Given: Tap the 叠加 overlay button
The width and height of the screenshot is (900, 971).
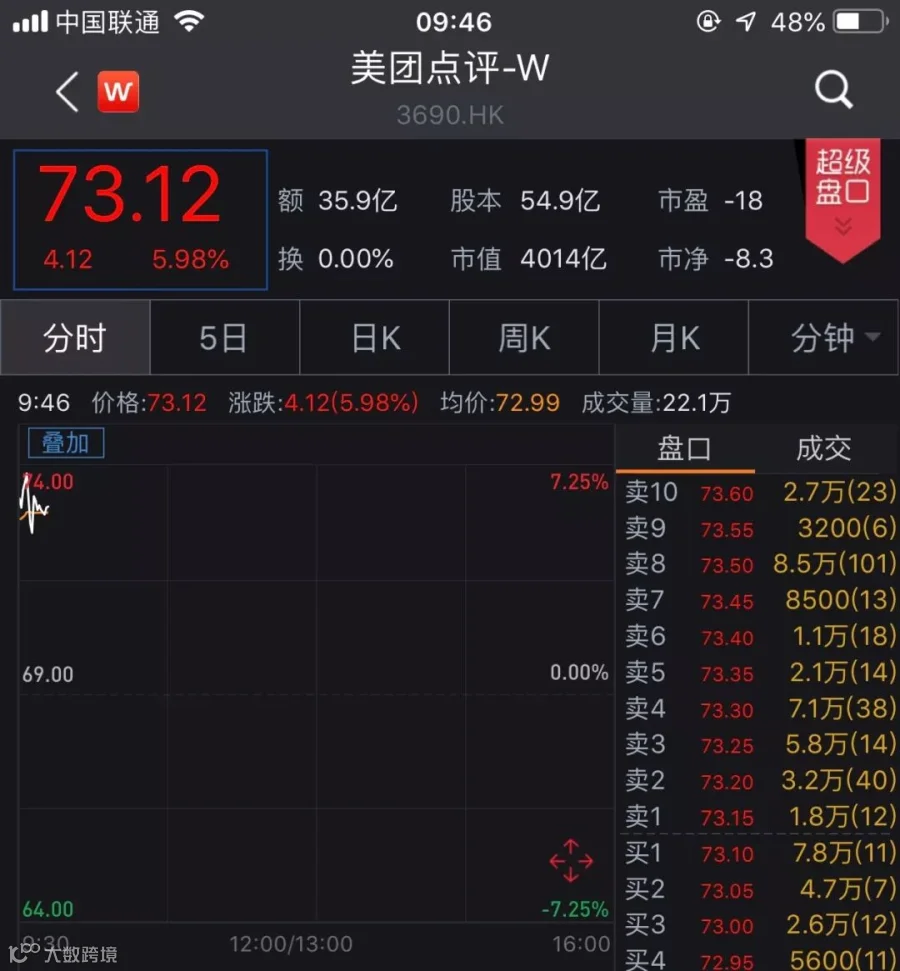Looking at the screenshot, I should coord(66,443).
